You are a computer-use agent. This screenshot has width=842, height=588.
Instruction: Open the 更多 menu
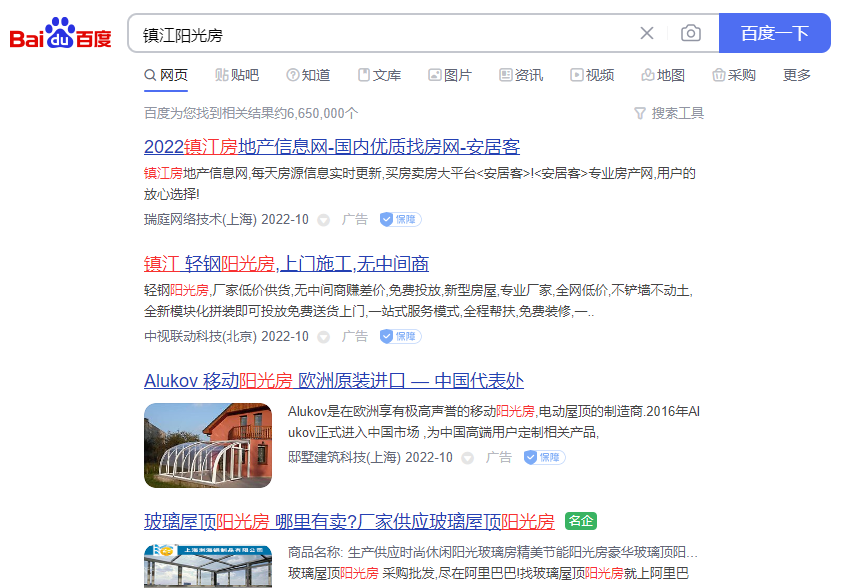pyautogui.click(x=797, y=75)
